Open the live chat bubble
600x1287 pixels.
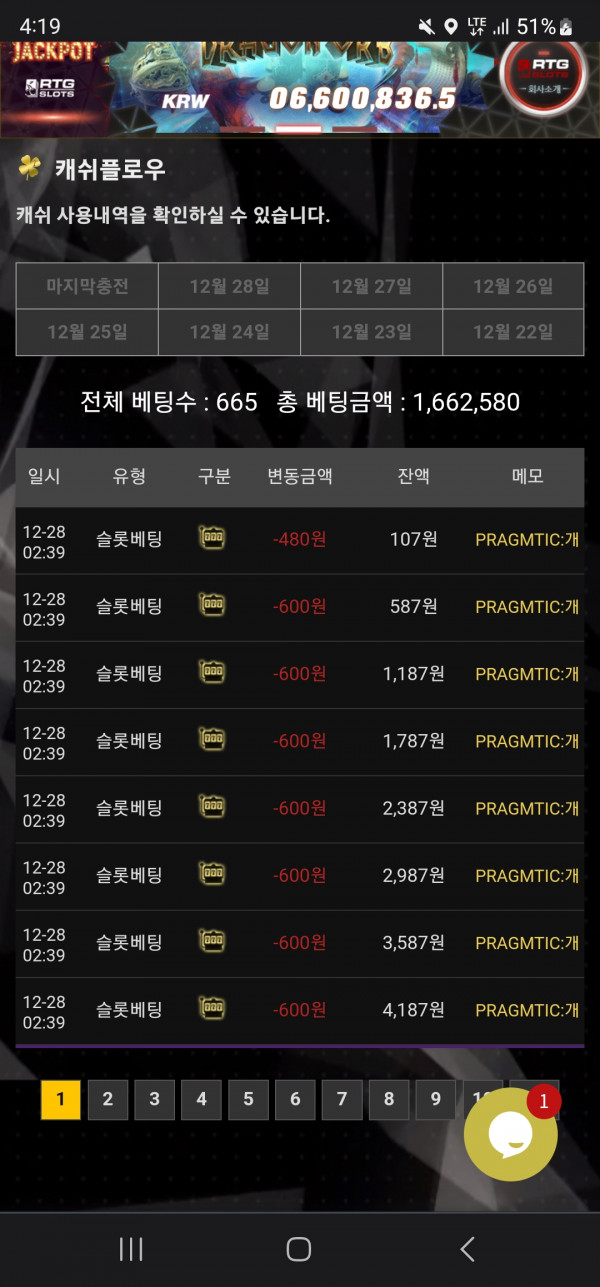pyautogui.click(x=511, y=1135)
